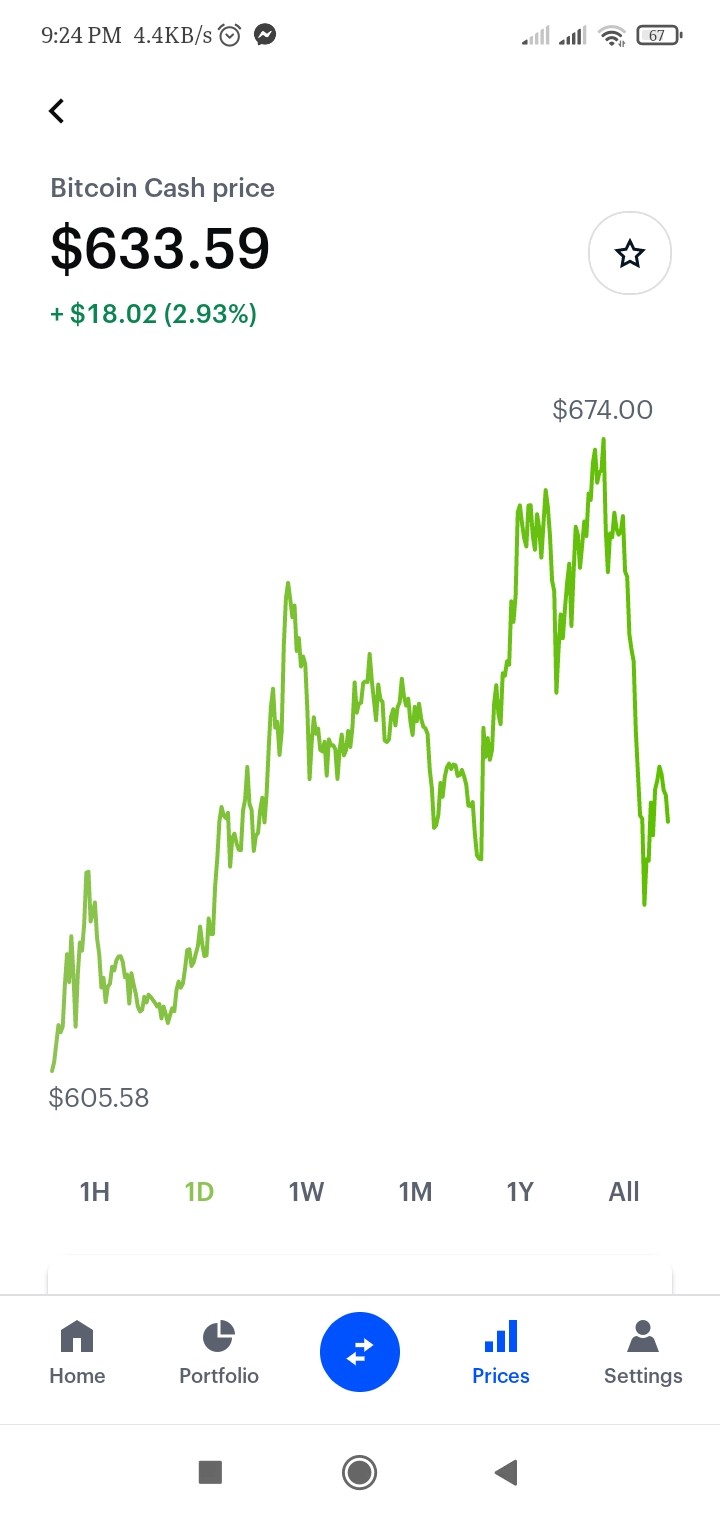
Task: Open the Prices tab
Action: coord(501,1352)
